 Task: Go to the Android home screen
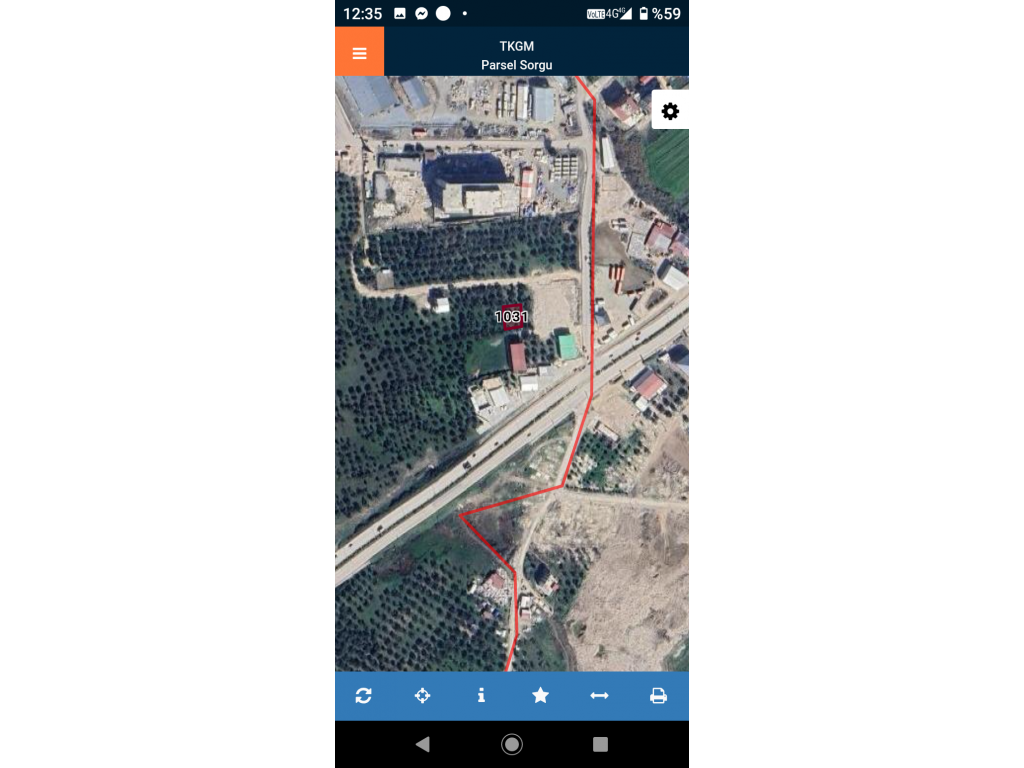pos(512,744)
